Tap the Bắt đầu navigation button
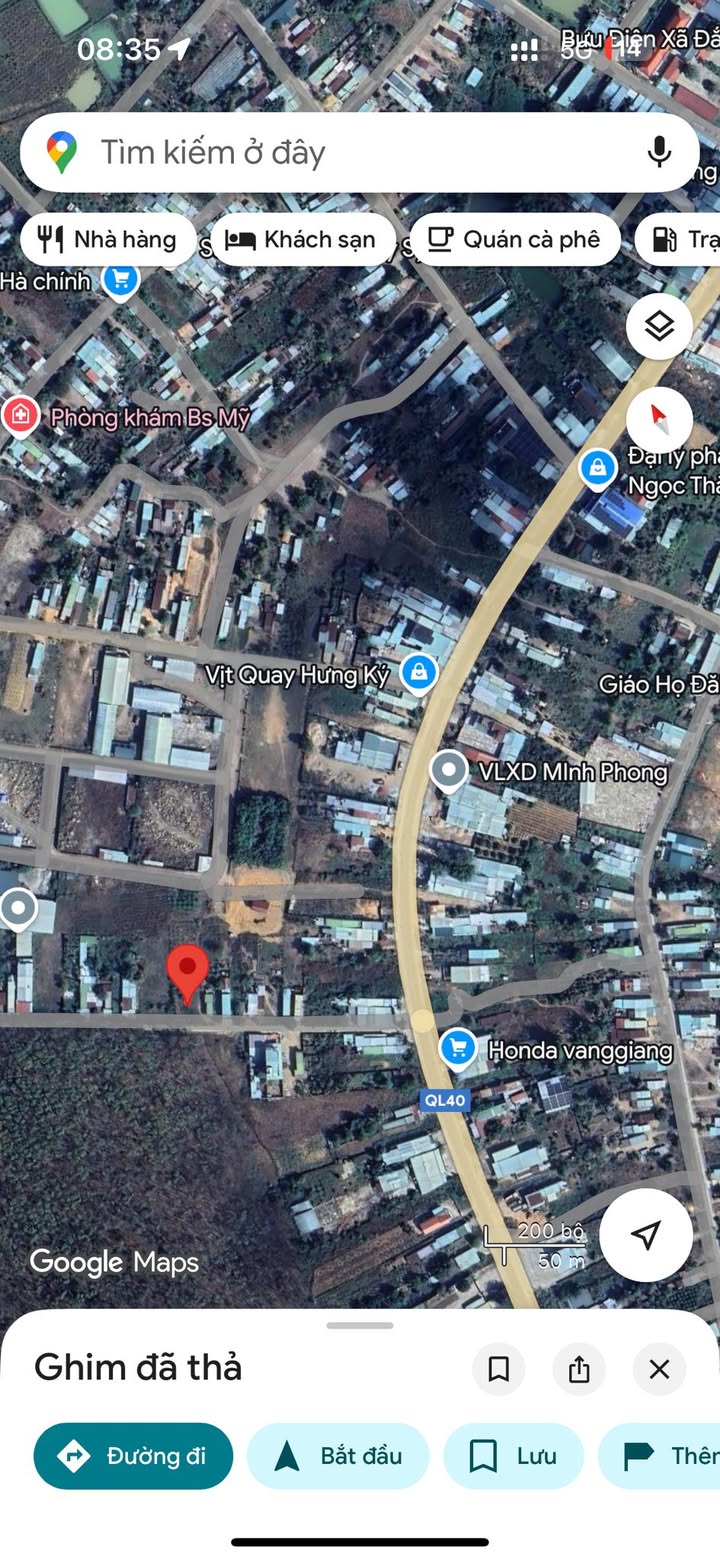 (338, 1456)
